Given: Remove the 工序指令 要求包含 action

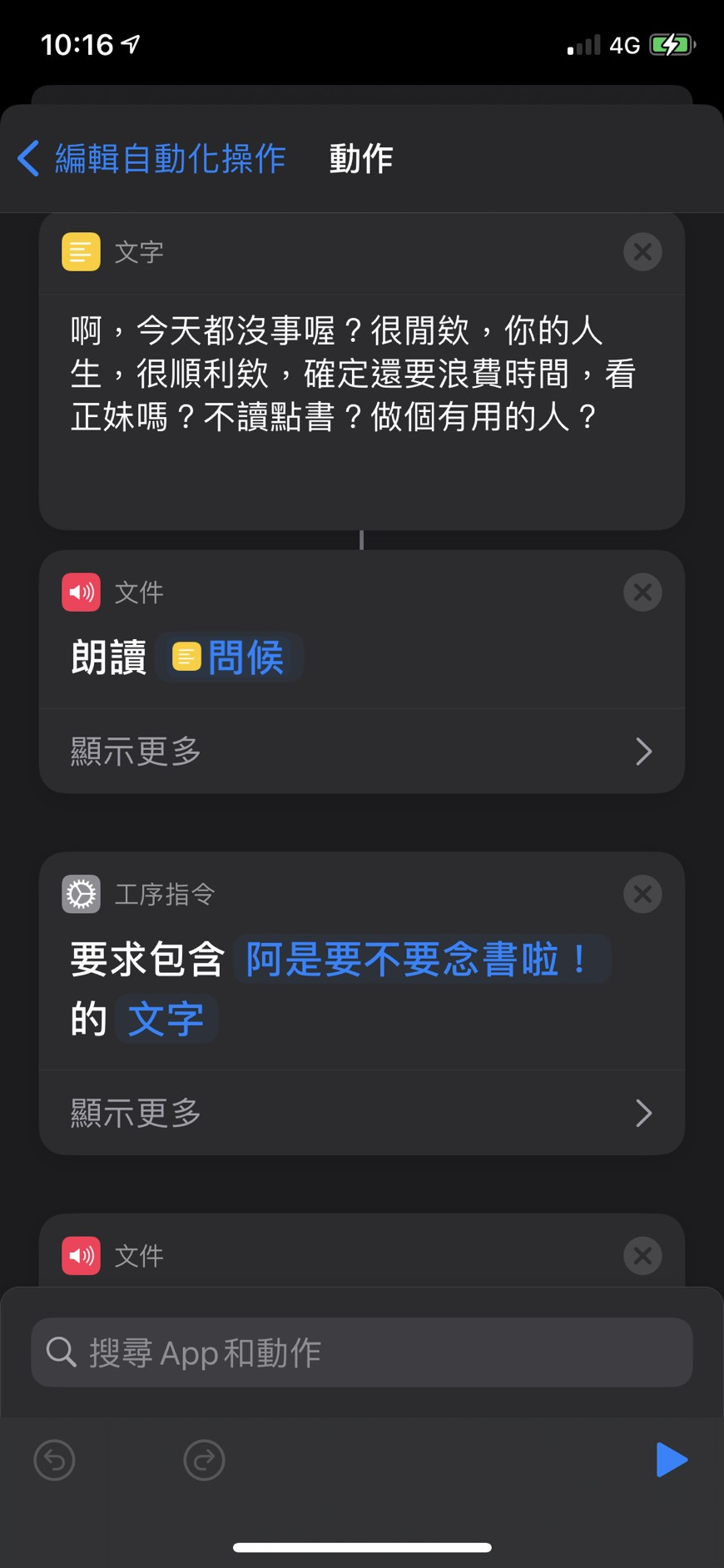Looking at the screenshot, I should pyautogui.click(x=642, y=894).
